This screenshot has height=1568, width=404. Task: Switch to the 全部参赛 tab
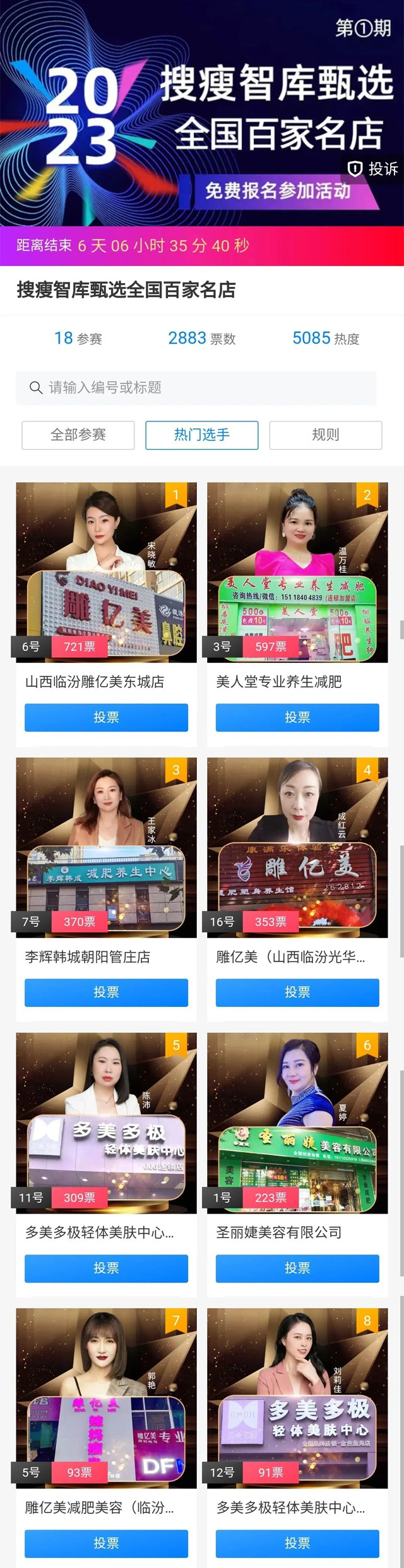78,435
